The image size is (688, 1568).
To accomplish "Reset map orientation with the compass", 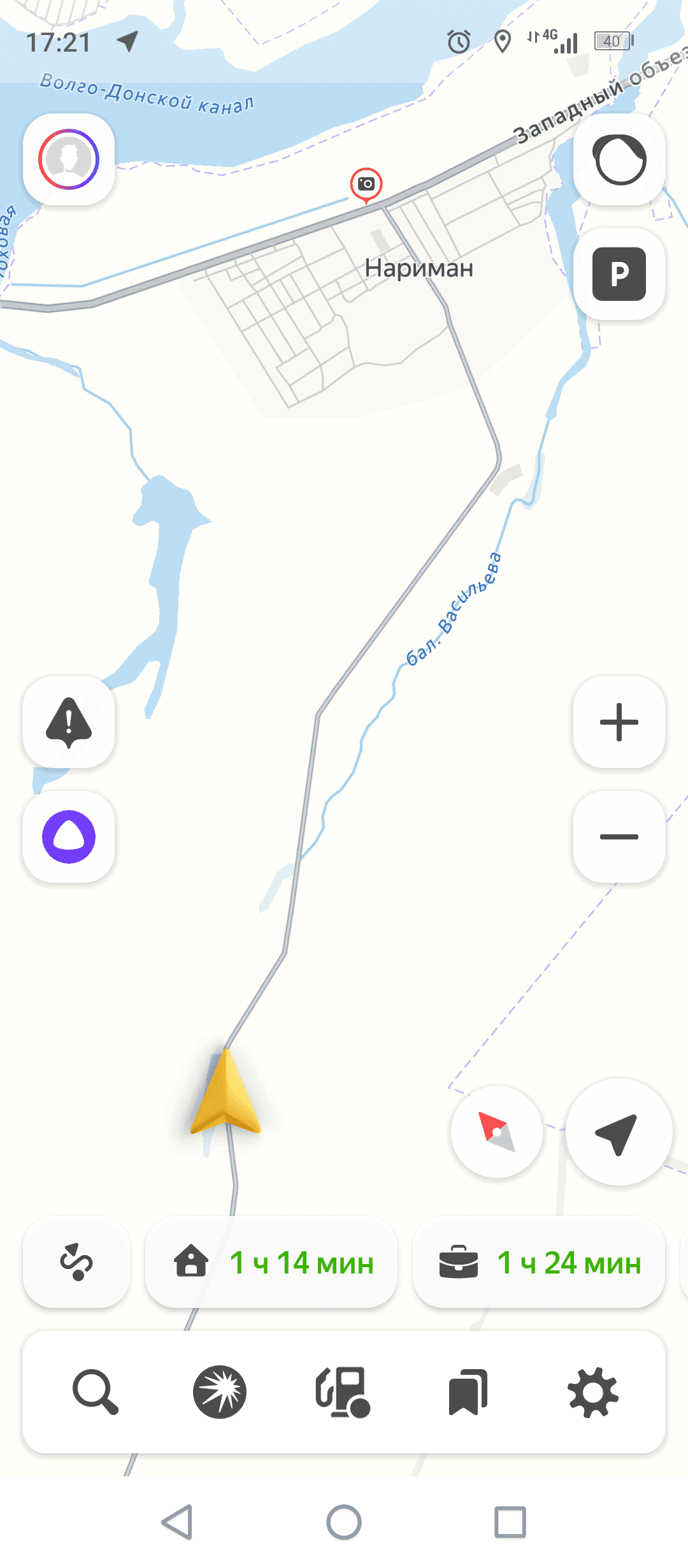I will 497,1132.
